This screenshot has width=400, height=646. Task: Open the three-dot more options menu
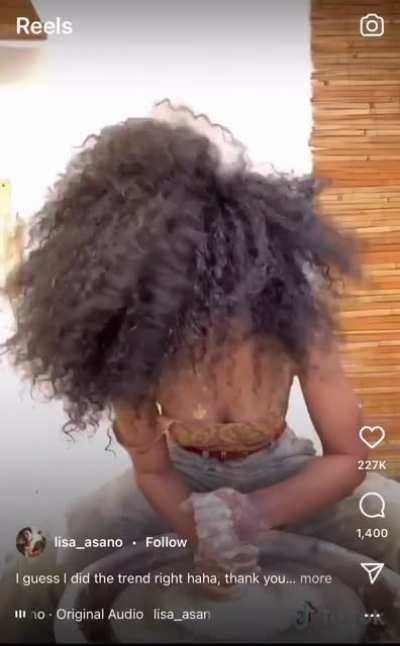coord(372,616)
